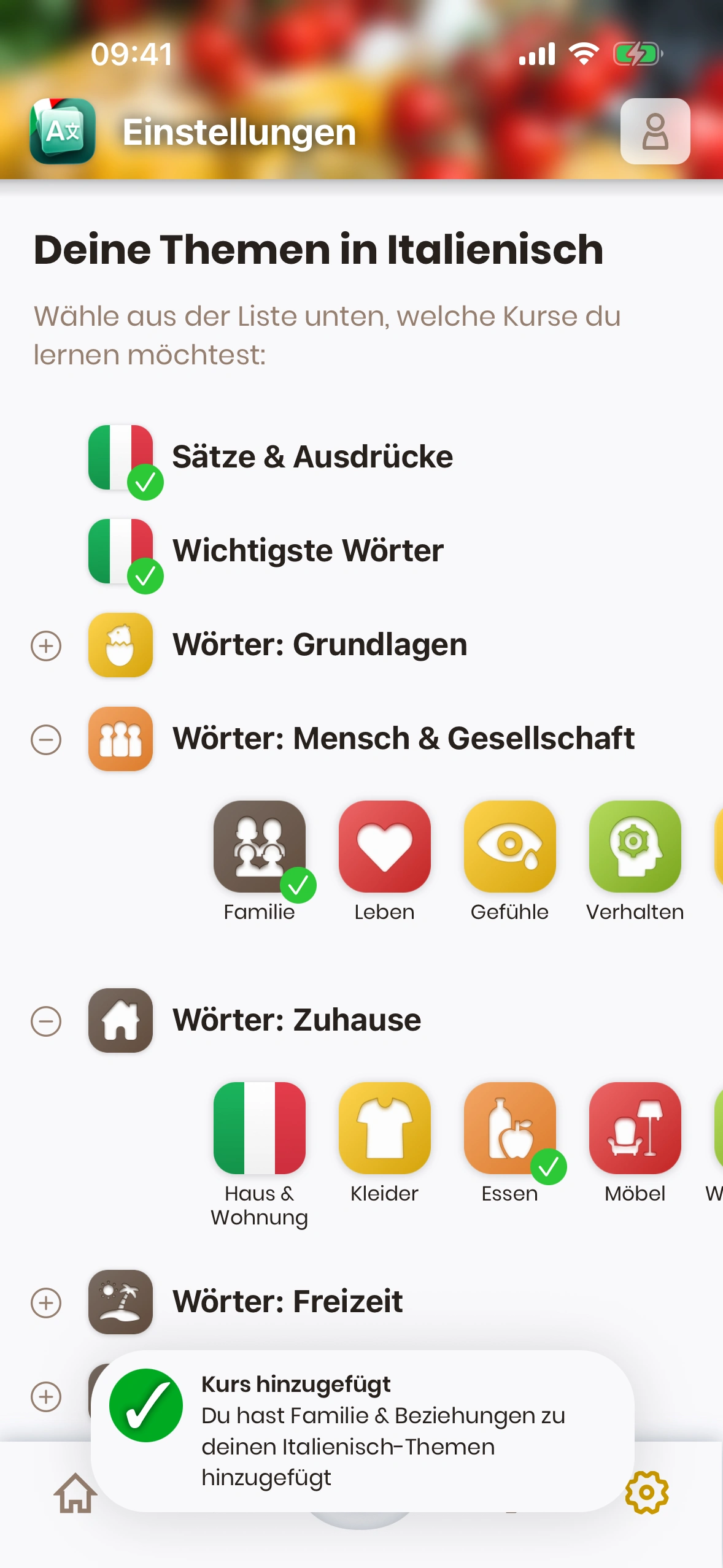
Task: Collapse the Wörter: Mensch & Gesellschaft section
Action: pyautogui.click(x=46, y=740)
